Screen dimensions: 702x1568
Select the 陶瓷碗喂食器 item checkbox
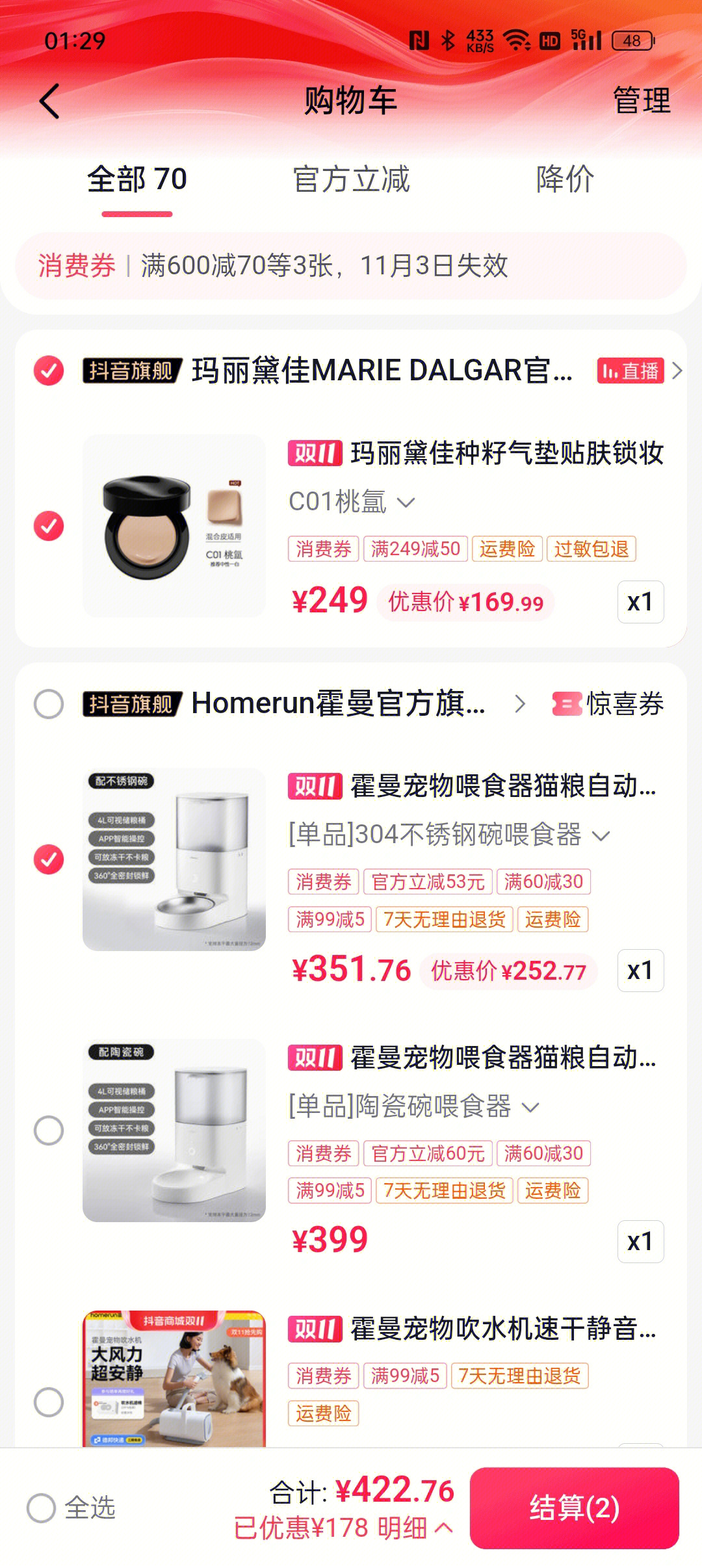pos(49,1130)
